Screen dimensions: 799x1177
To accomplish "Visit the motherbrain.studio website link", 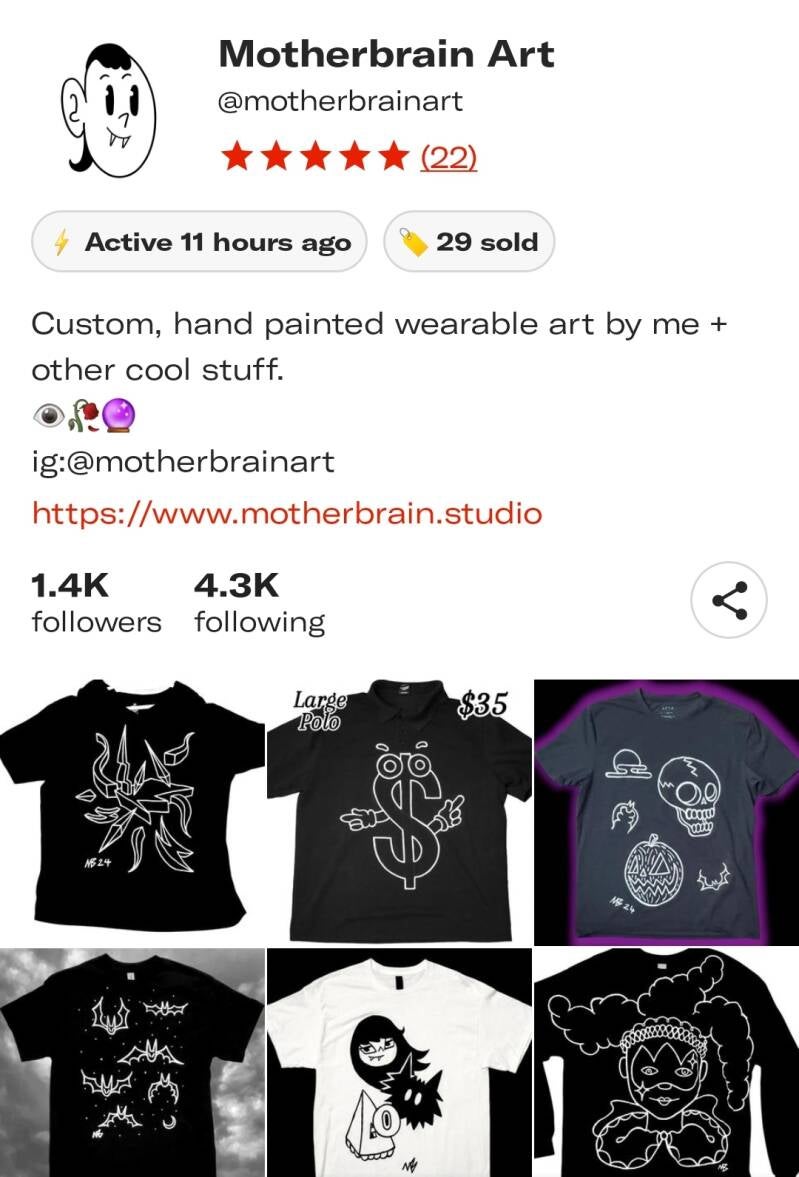I will coord(287,514).
